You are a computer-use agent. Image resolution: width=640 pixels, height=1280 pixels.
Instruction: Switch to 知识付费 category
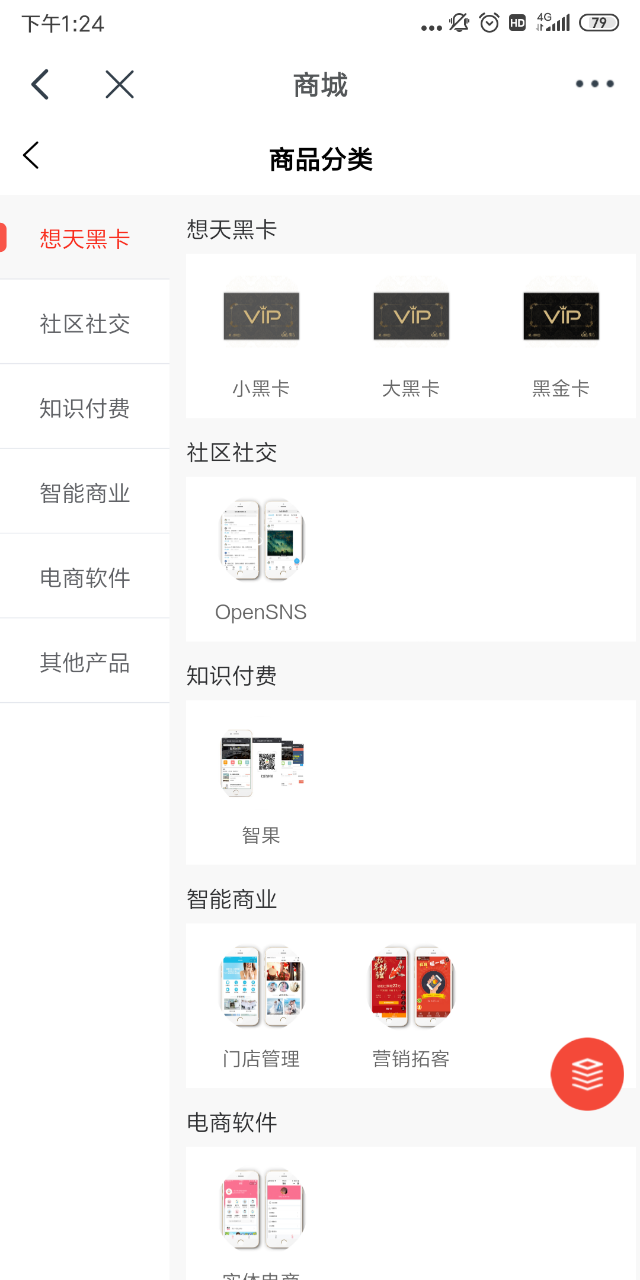[85, 408]
